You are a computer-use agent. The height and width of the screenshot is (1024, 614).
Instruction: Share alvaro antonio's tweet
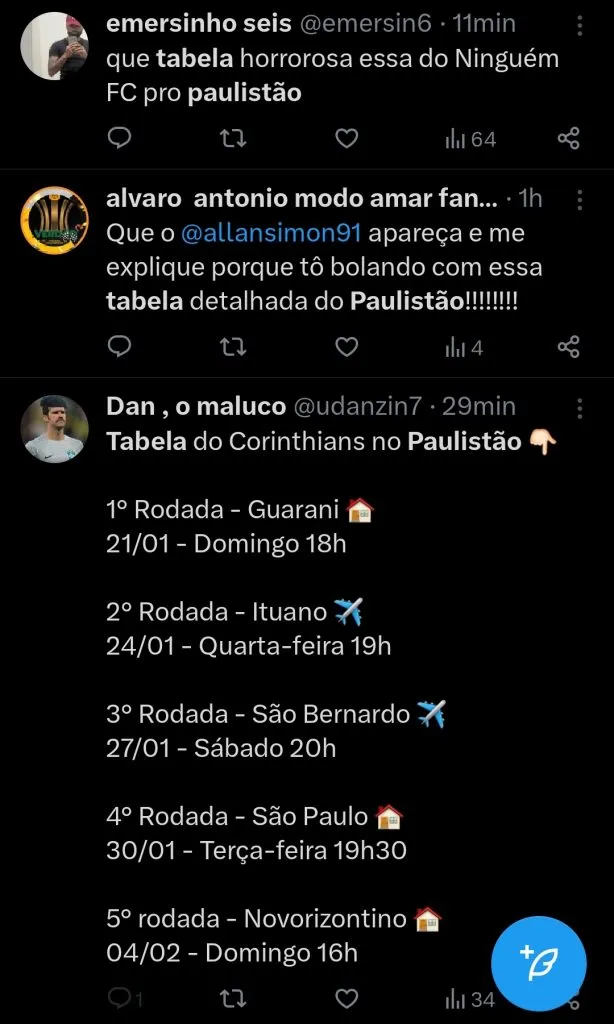pos(568,347)
